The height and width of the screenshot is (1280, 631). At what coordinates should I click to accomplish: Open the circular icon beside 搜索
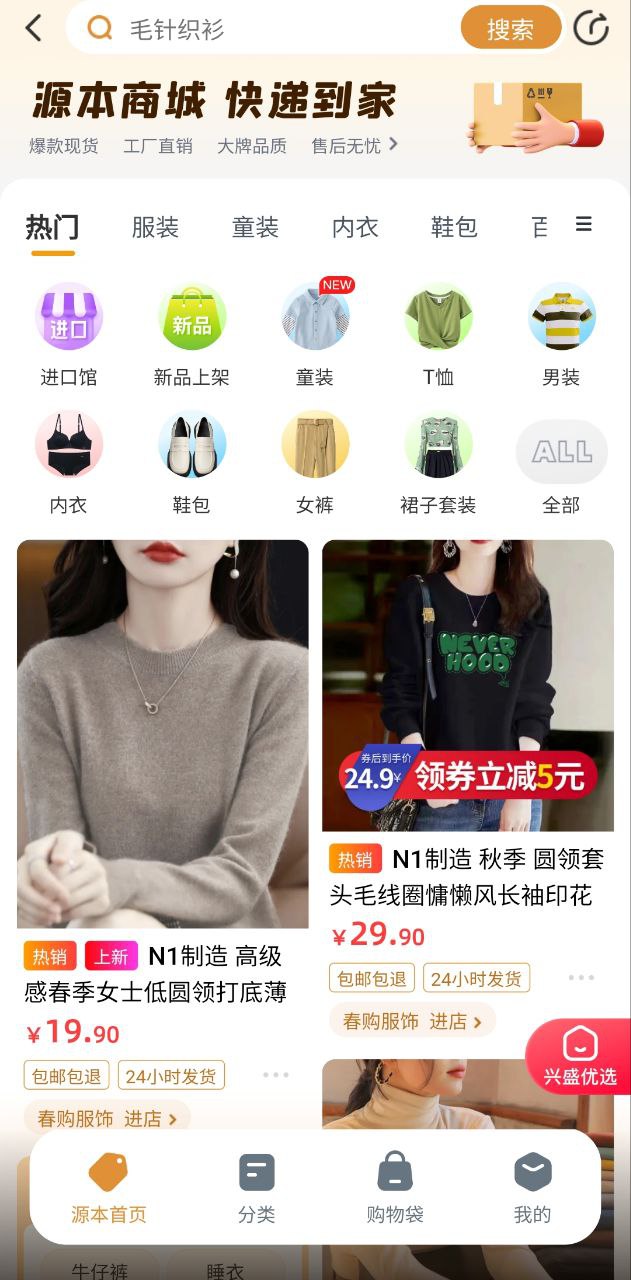pos(591,28)
